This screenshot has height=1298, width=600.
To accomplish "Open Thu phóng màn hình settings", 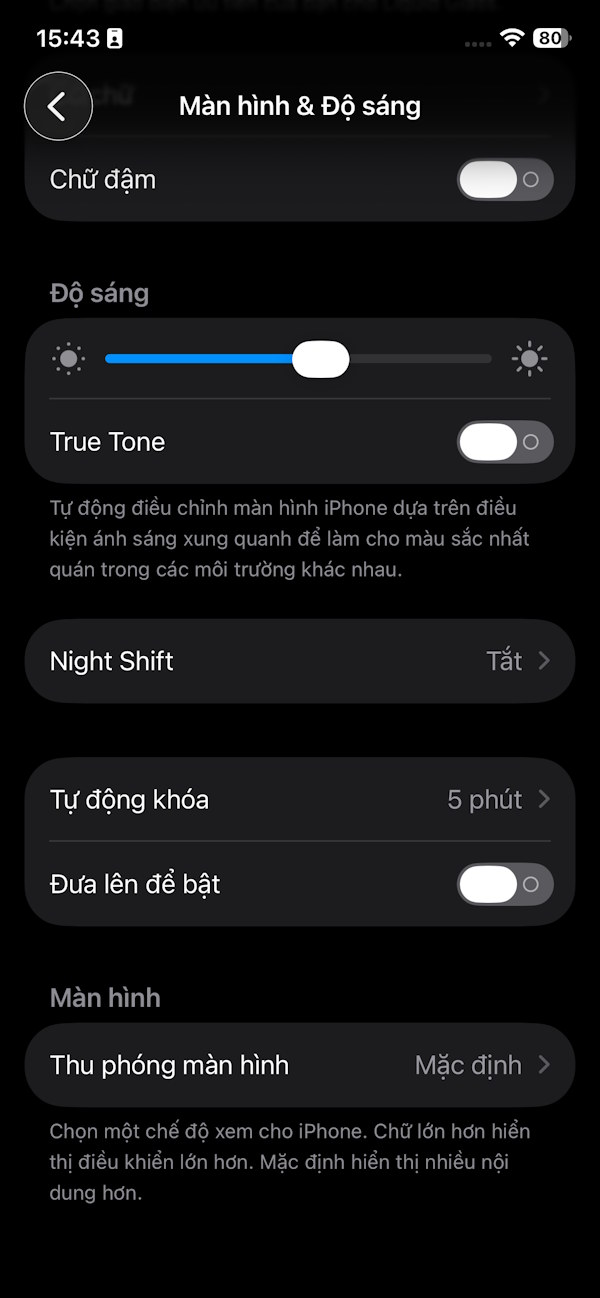I will click(x=300, y=1065).
